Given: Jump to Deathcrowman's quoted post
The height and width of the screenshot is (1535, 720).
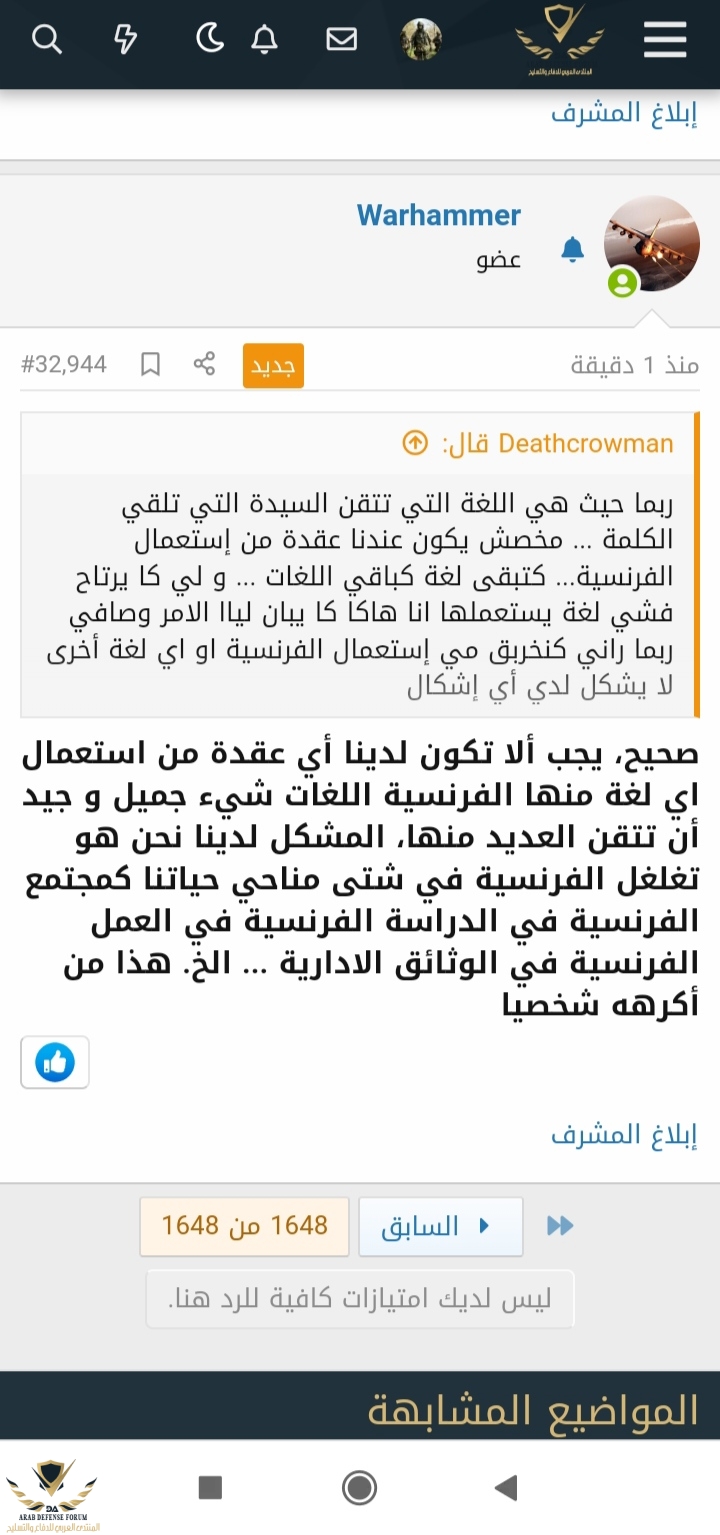Looking at the screenshot, I should (x=415, y=443).
